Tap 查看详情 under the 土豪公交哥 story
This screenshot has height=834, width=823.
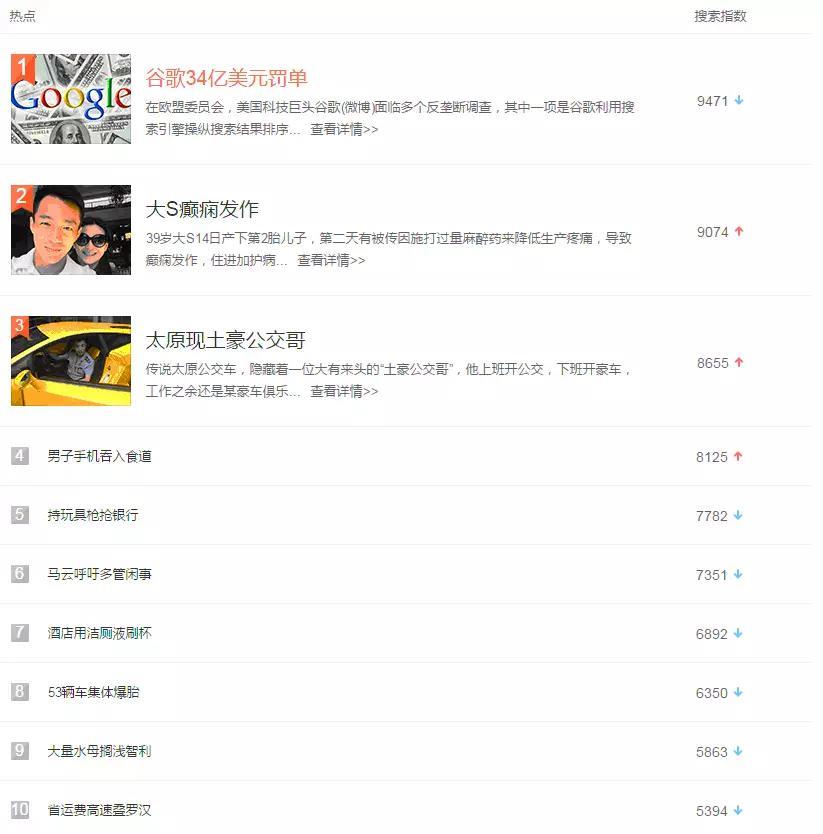tap(344, 391)
